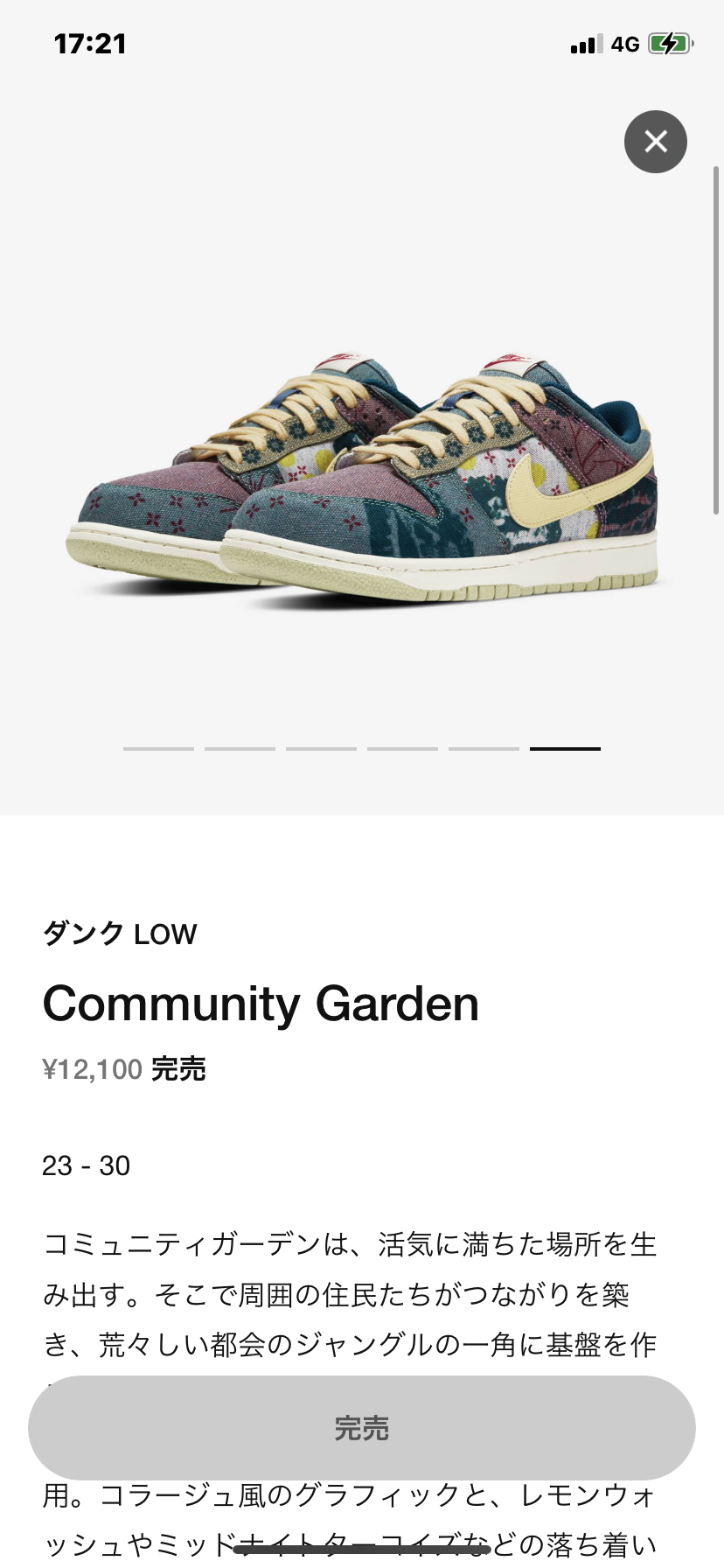
Task: Close the product detail view
Action: [x=656, y=142]
